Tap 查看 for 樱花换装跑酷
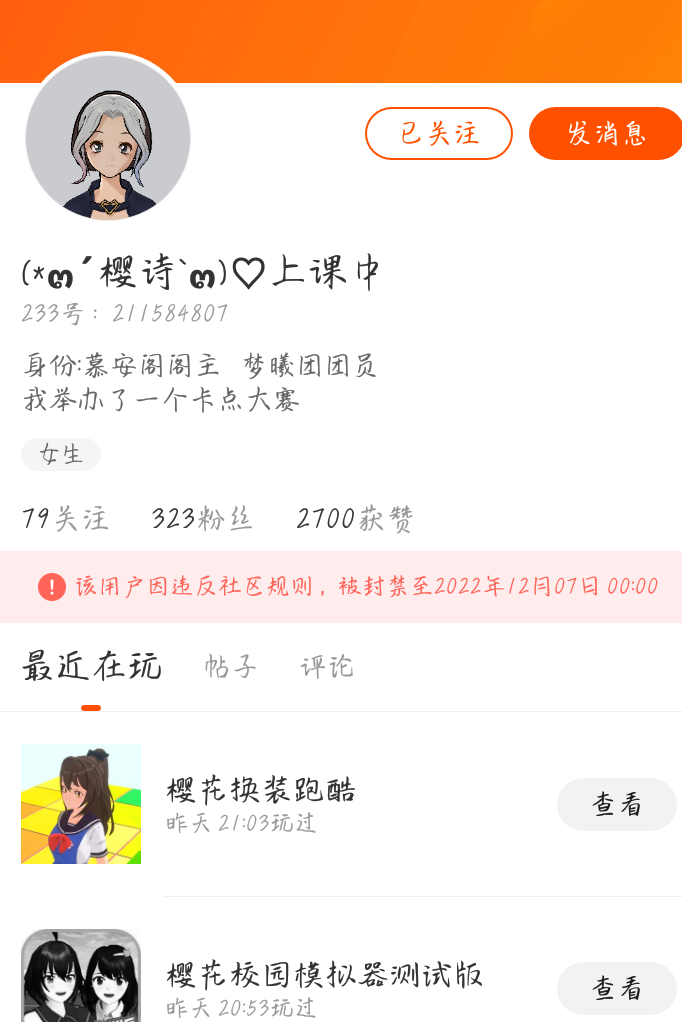This screenshot has height=1022, width=682. 616,804
